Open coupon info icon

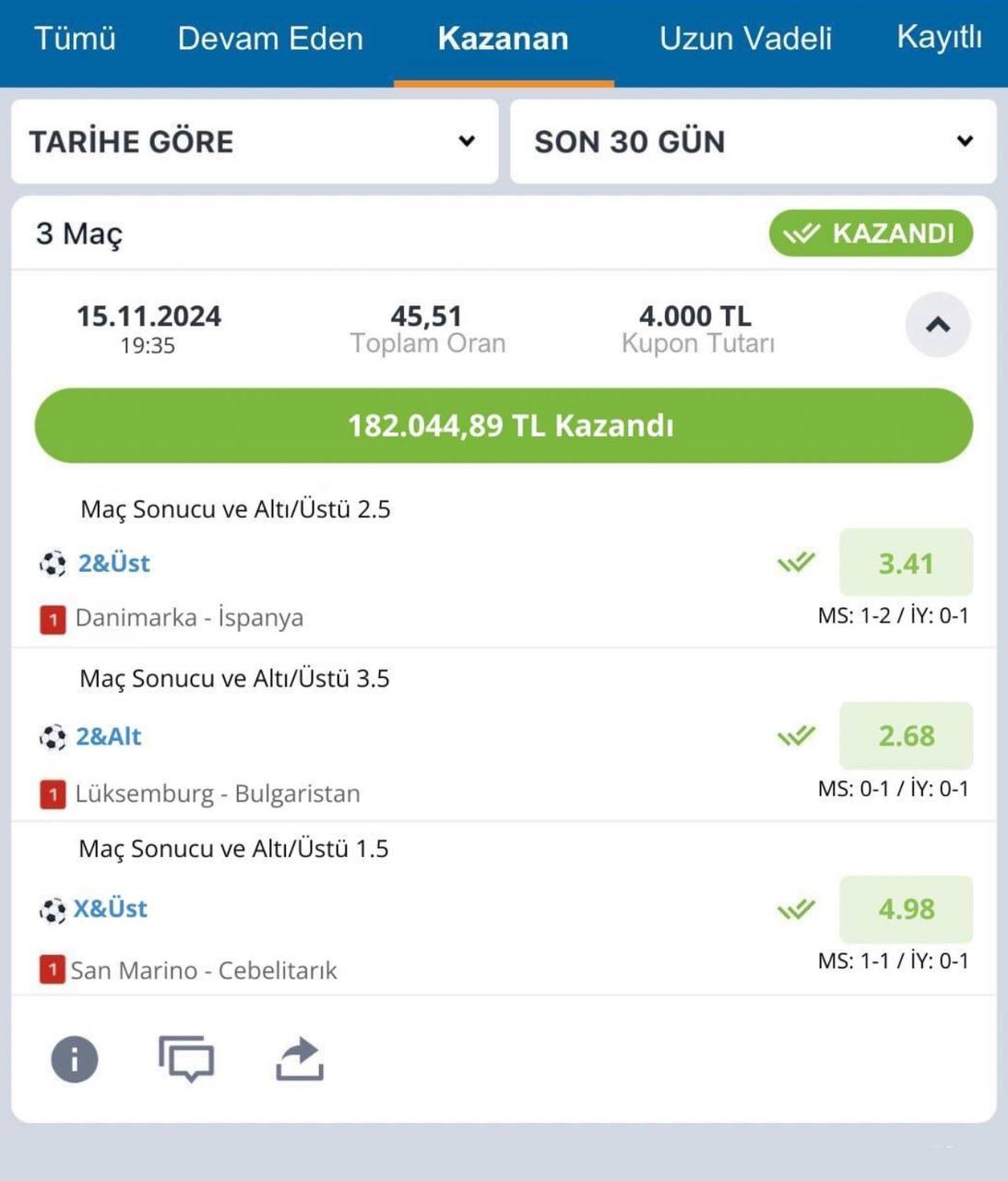(x=74, y=1058)
